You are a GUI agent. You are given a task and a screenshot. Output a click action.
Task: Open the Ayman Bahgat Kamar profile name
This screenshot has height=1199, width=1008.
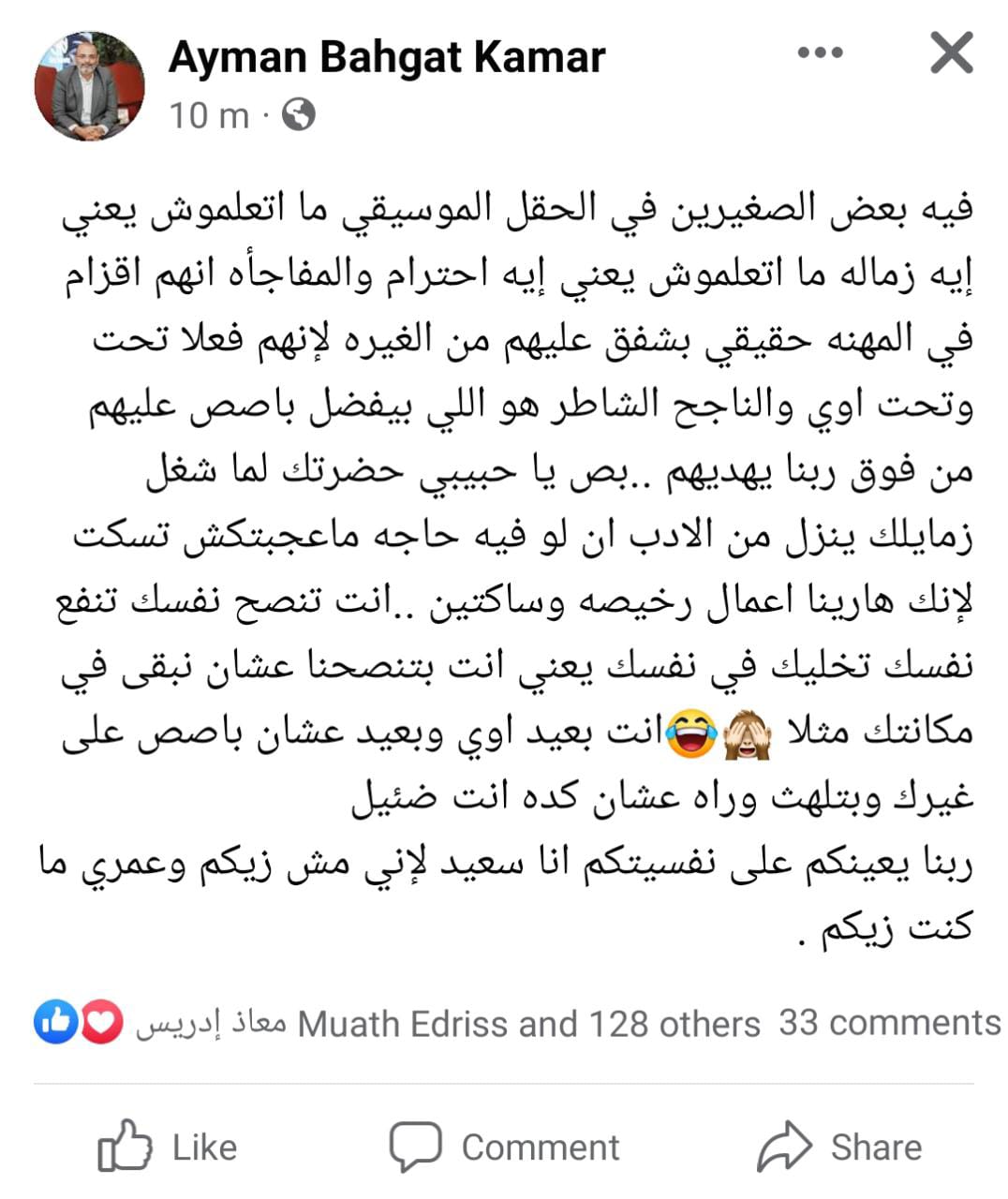387,58
